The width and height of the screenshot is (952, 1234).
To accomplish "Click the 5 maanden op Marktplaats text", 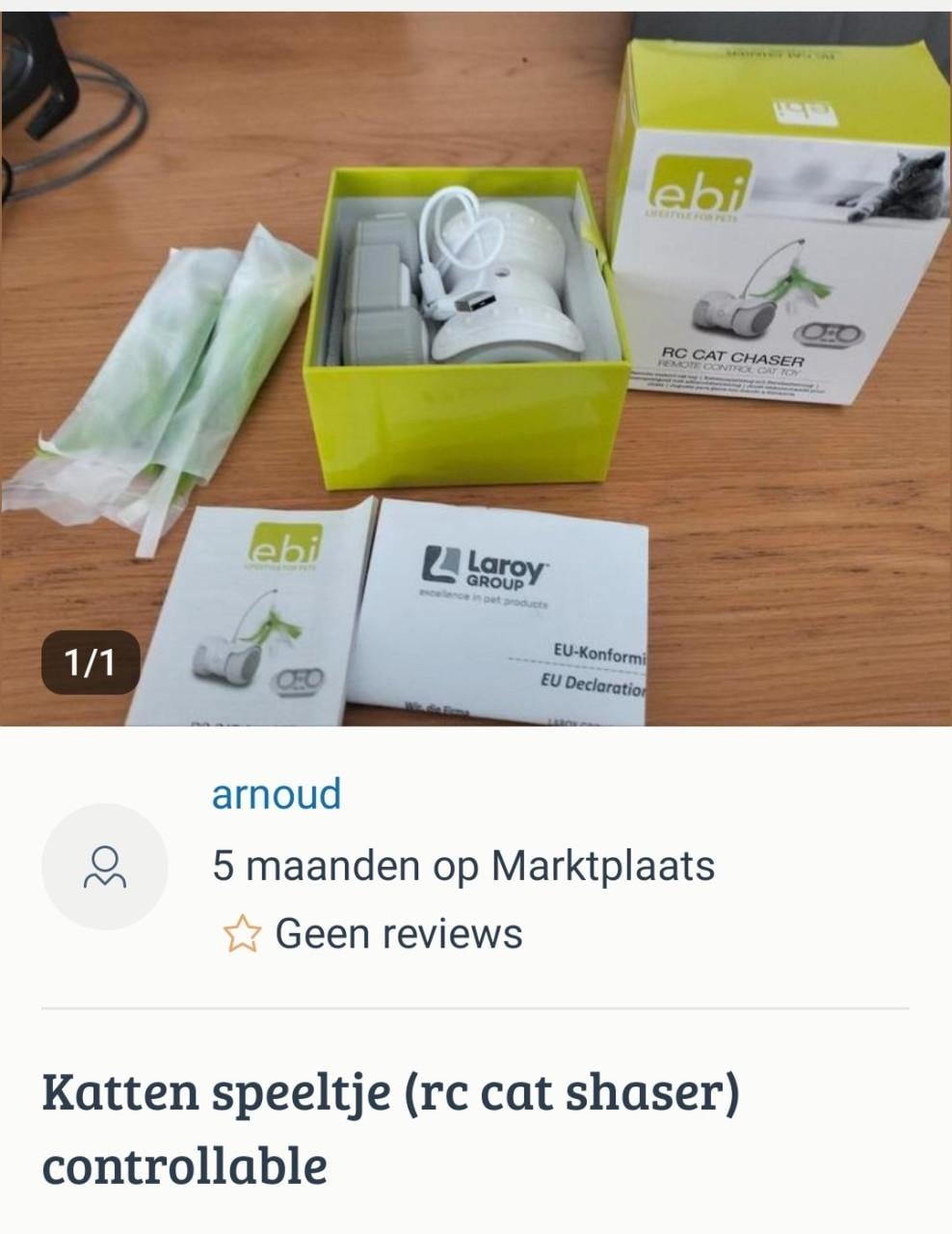I will (464, 866).
